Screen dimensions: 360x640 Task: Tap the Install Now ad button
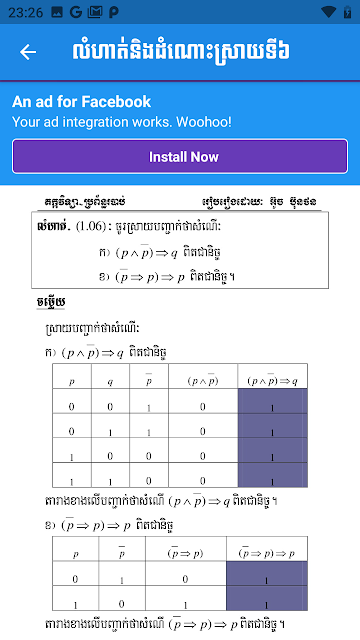click(180, 157)
